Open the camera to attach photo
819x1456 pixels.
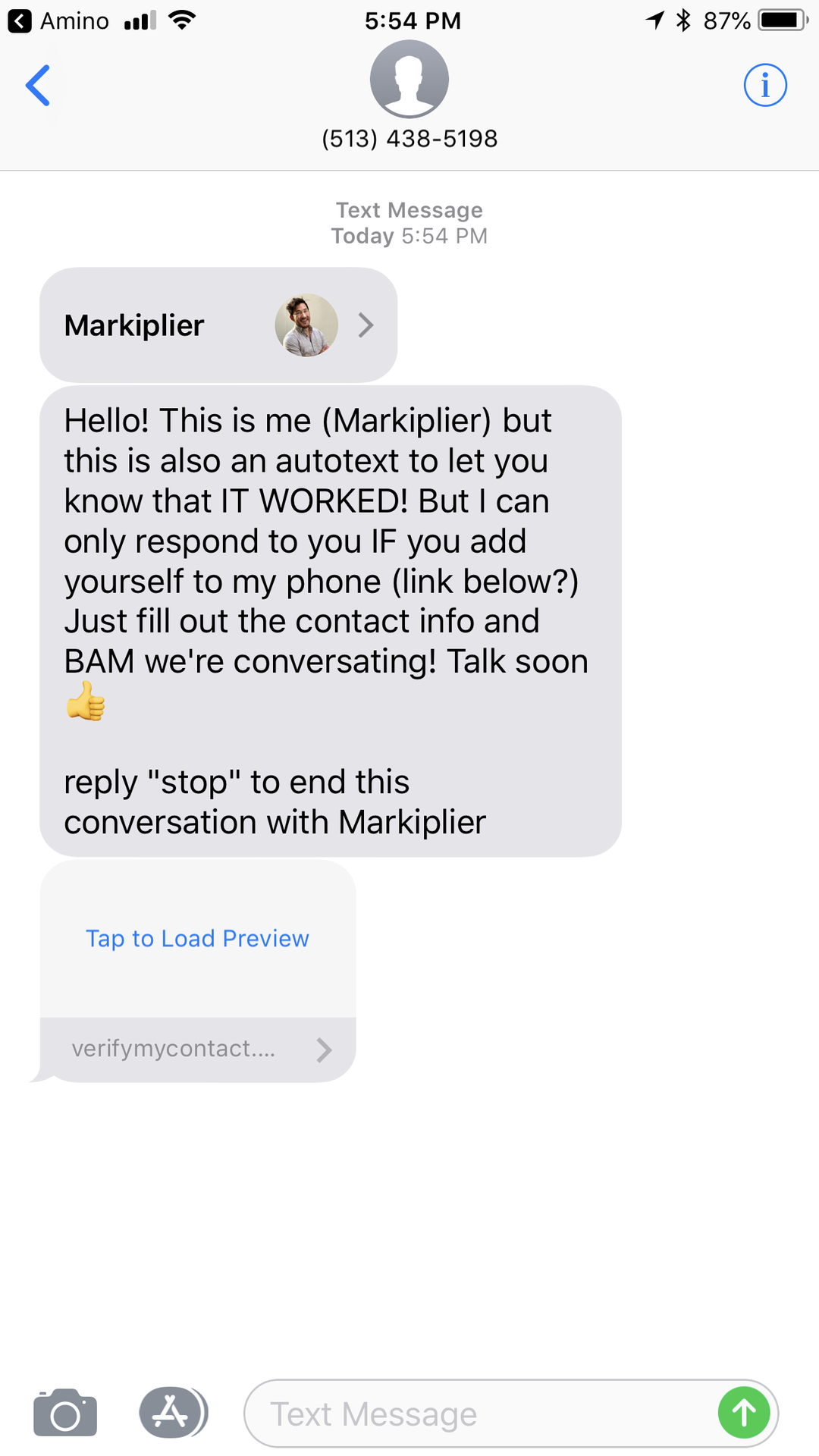click(x=65, y=1414)
